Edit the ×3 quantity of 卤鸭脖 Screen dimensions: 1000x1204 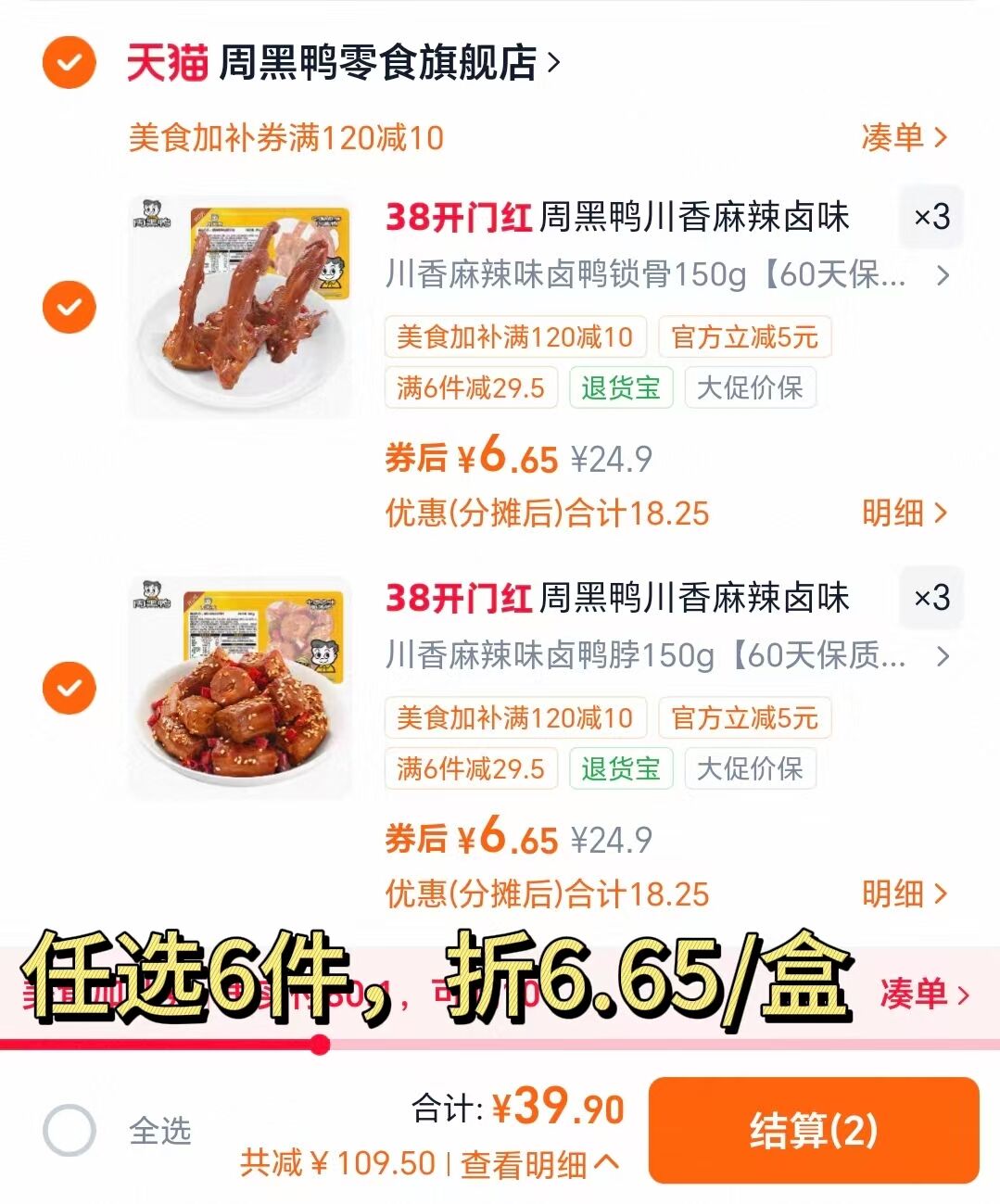point(931,598)
